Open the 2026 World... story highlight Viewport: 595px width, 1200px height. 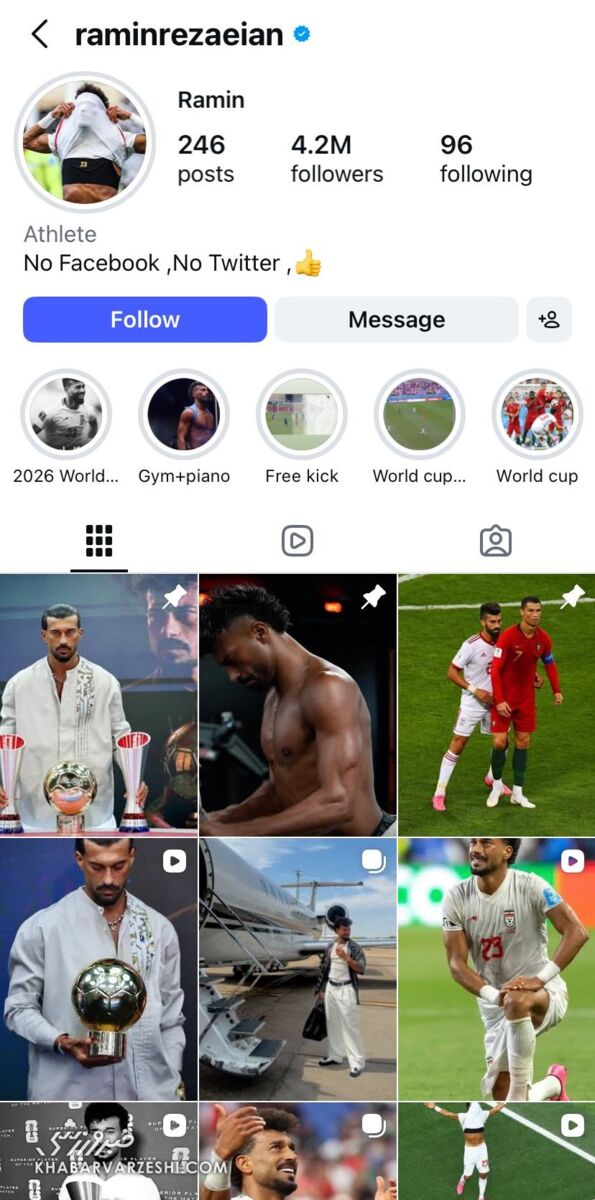point(66,414)
